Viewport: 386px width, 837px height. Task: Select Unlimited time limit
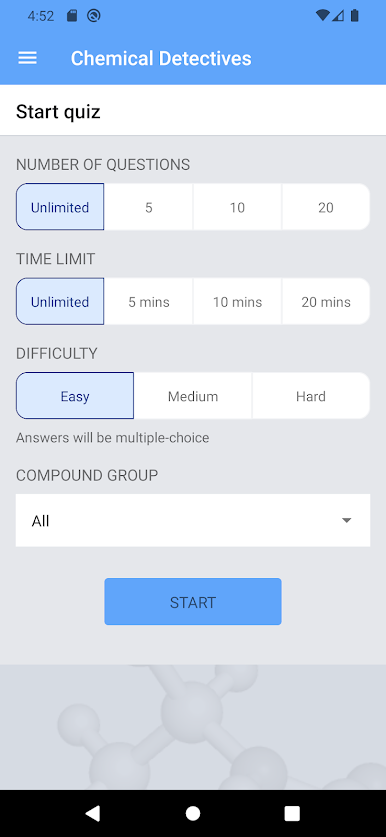coord(60,302)
